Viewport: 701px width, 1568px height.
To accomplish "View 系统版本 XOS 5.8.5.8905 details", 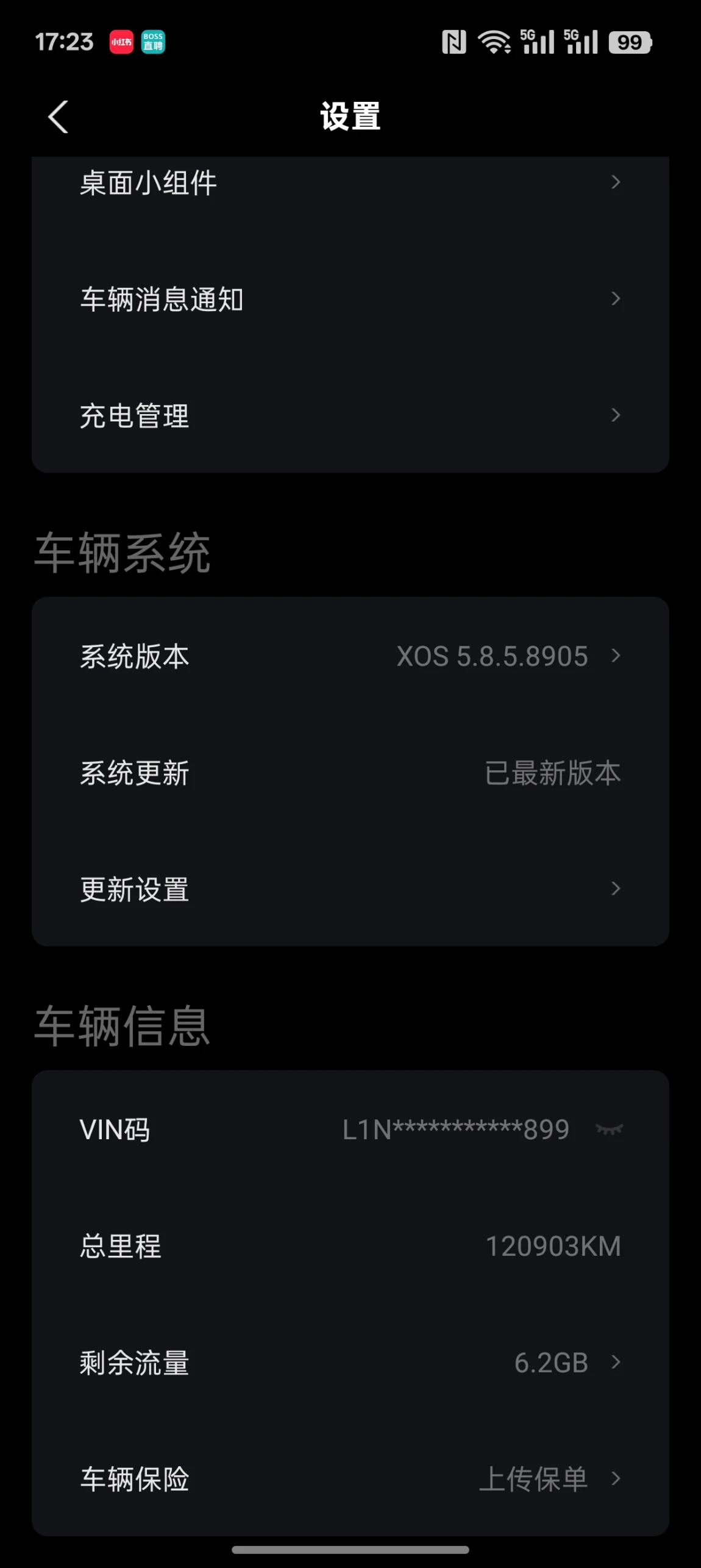I will pyautogui.click(x=350, y=656).
